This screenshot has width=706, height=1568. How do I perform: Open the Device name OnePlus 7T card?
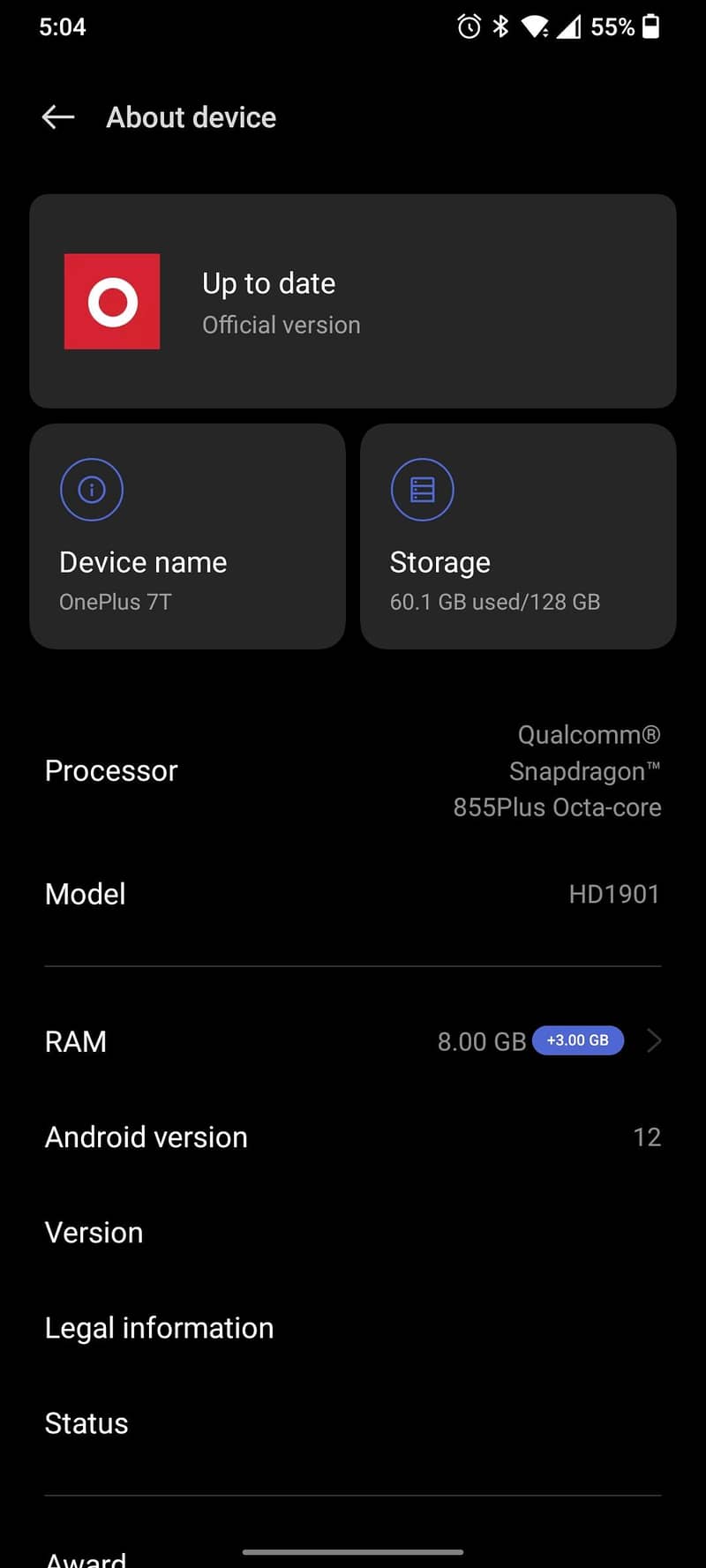(x=187, y=536)
